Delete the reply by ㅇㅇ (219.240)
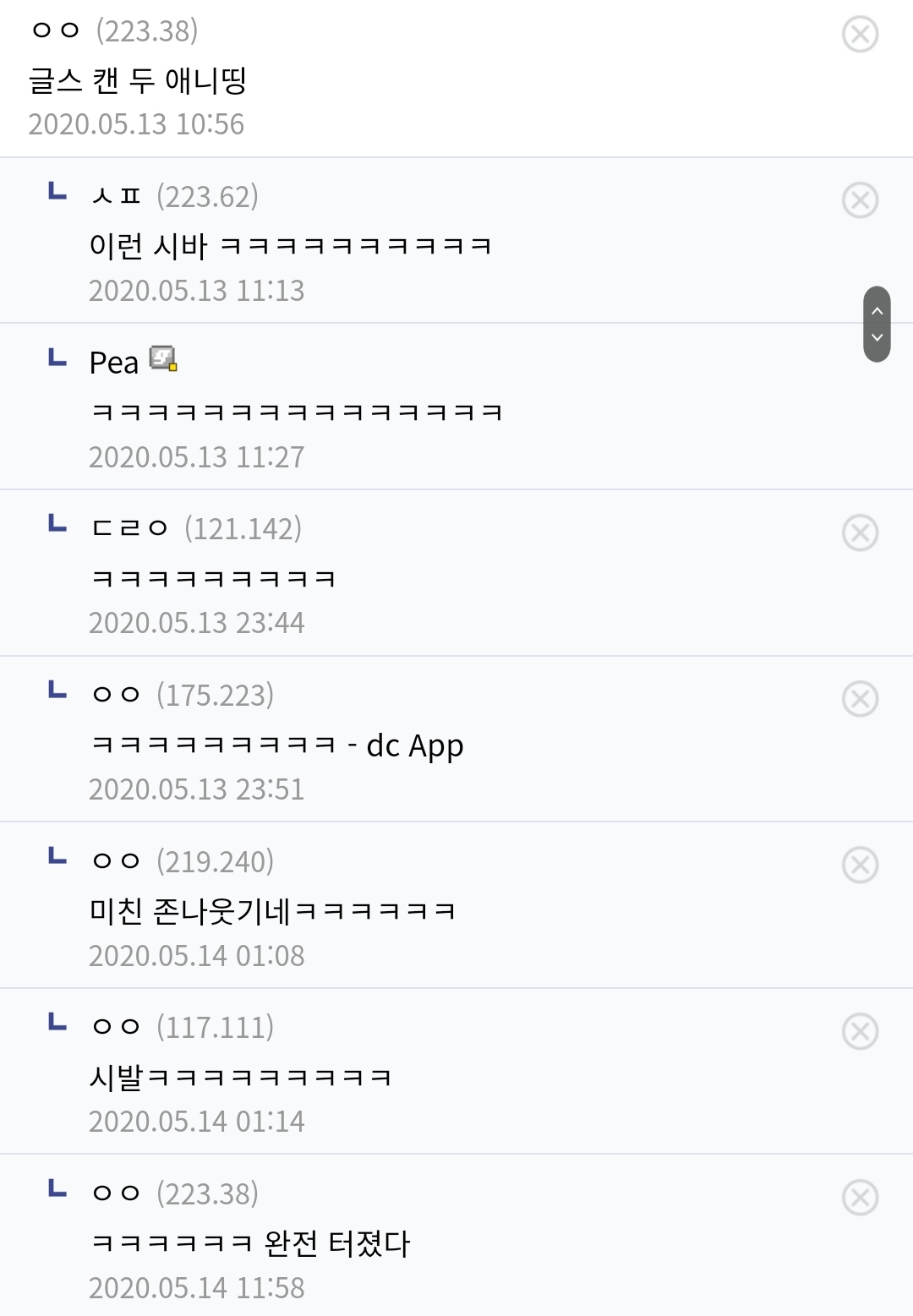913x1316 pixels. (860, 865)
